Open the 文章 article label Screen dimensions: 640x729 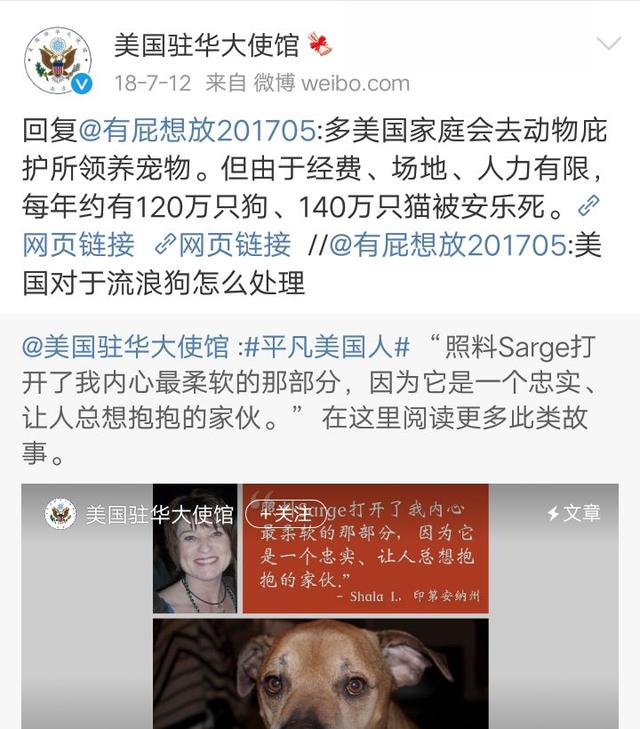574,513
